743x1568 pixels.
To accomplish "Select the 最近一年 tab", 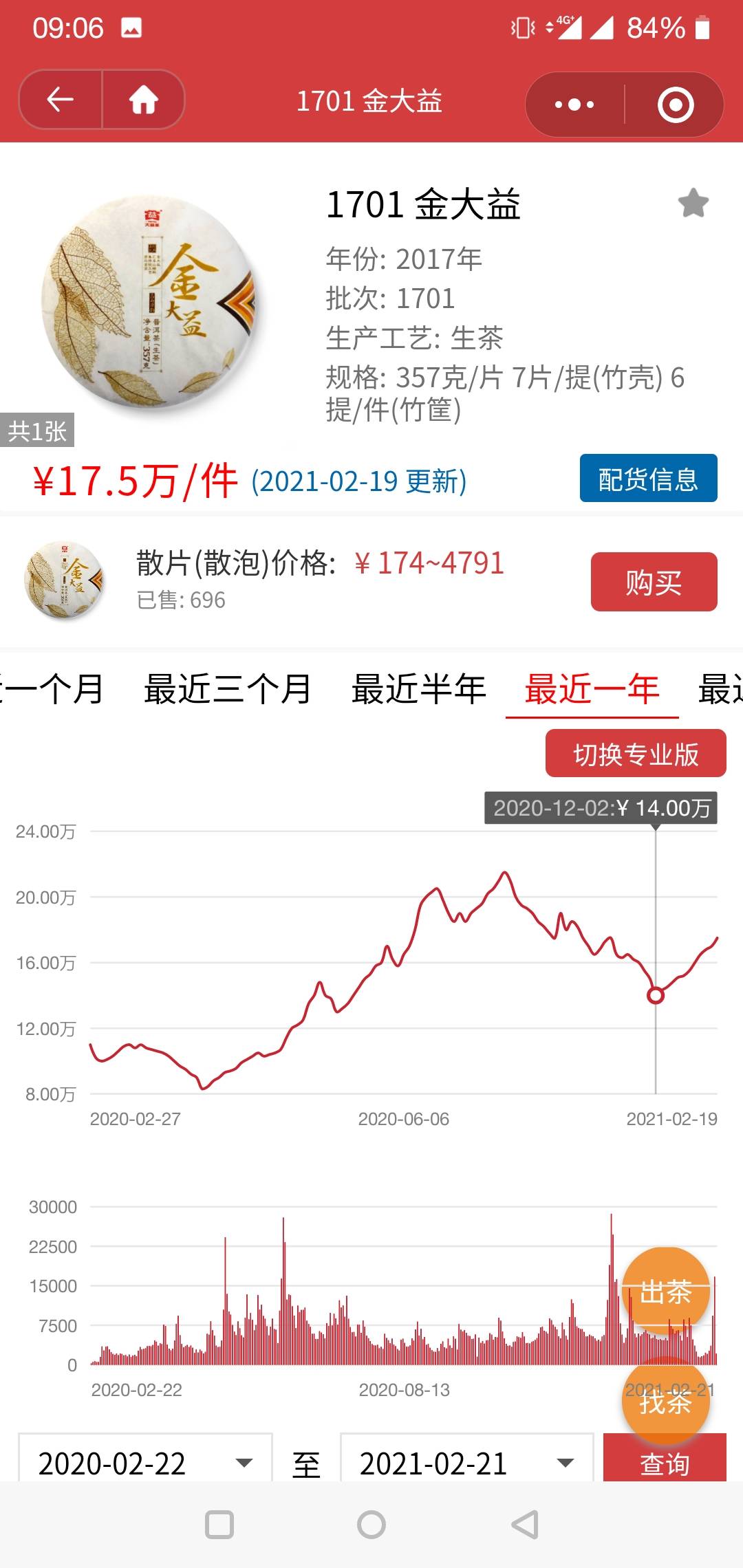I will 592,689.
